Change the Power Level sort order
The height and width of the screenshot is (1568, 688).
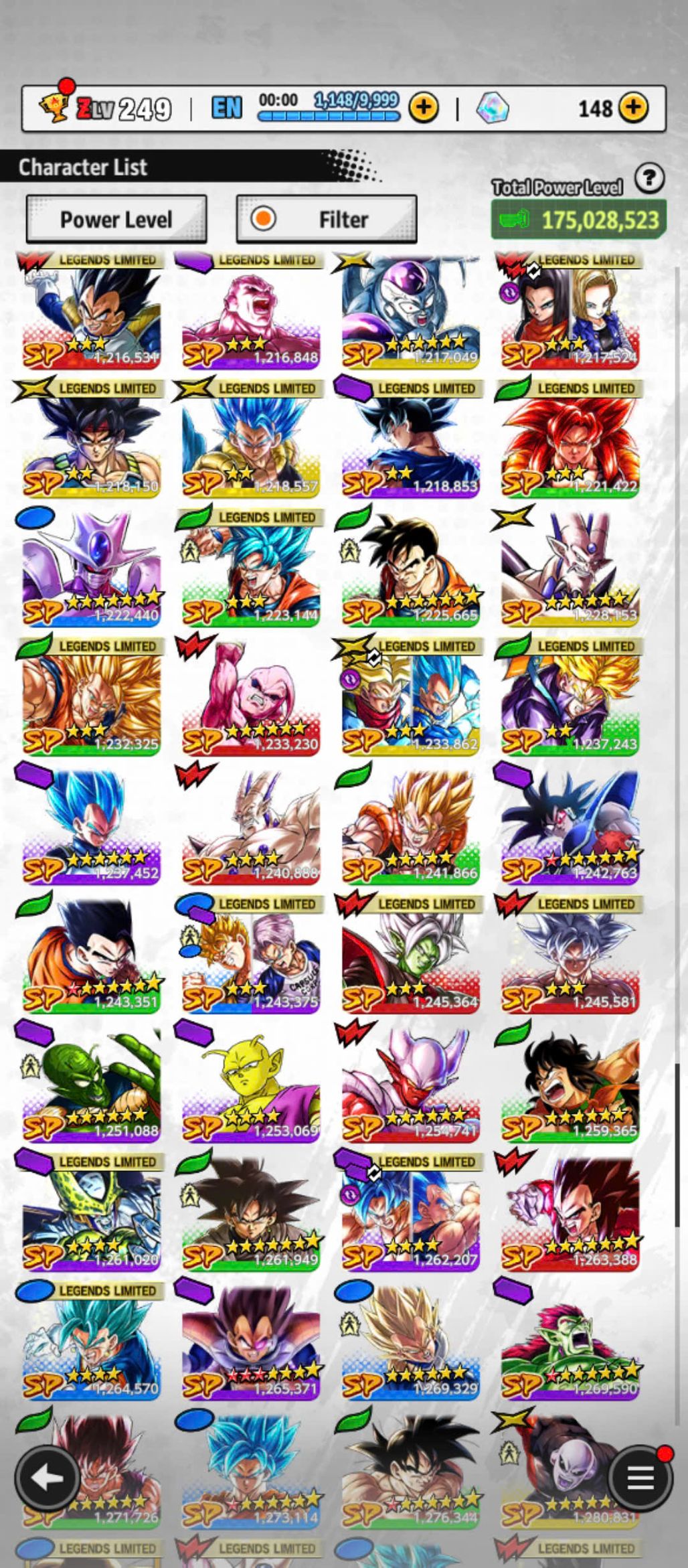tap(116, 220)
